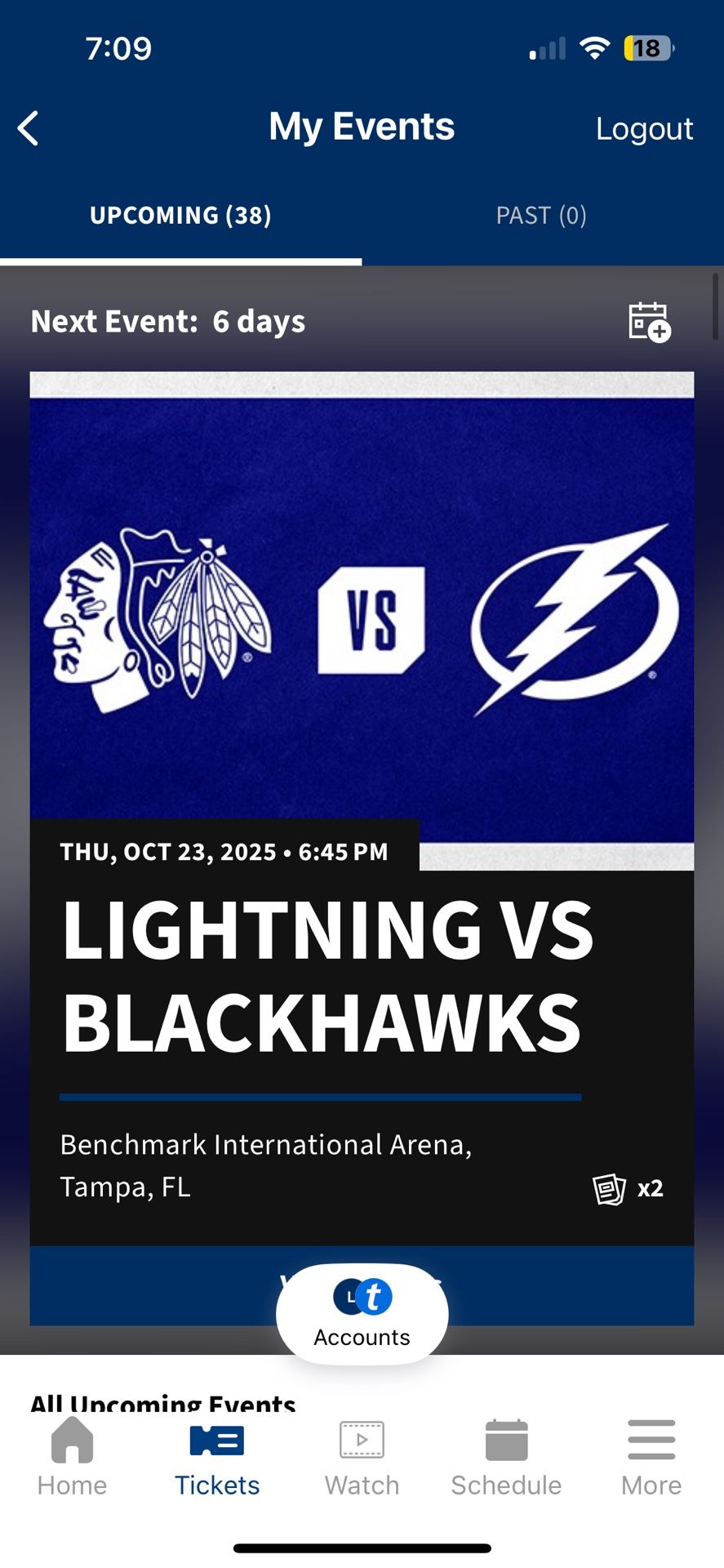Open the Watch tab
Screen dimensions: 724x1568
coord(362,1457)
